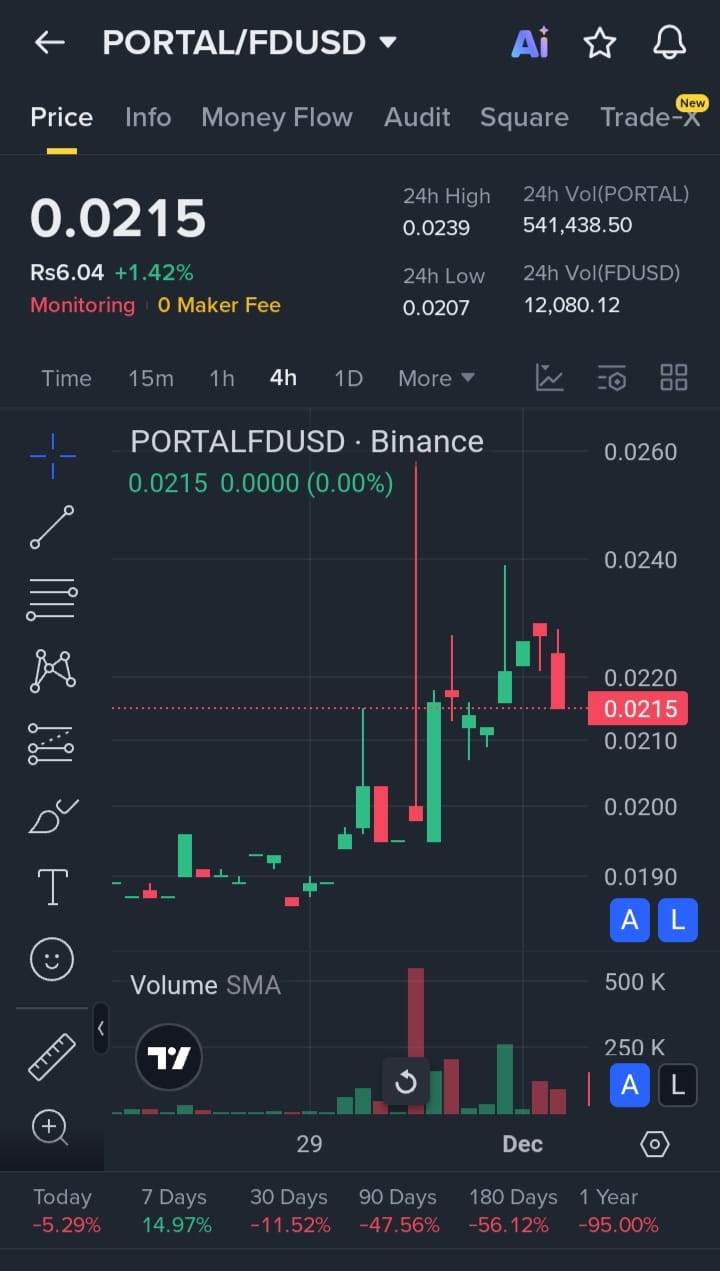Viewport: 720px width, 1271px height.
Task: Choose the text annotation tool
Action: pos(52,887)
